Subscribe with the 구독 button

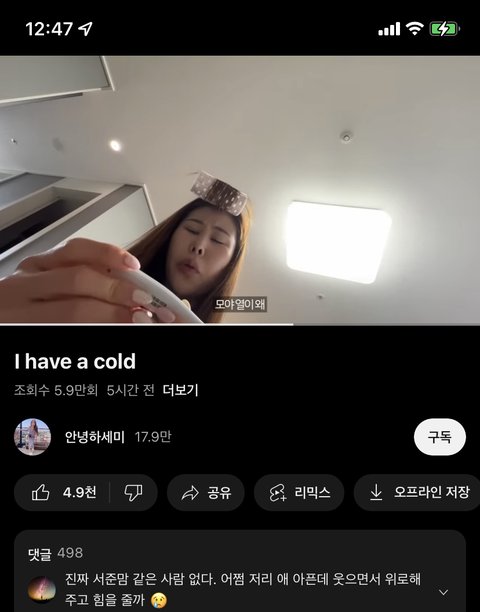[439, 437]
